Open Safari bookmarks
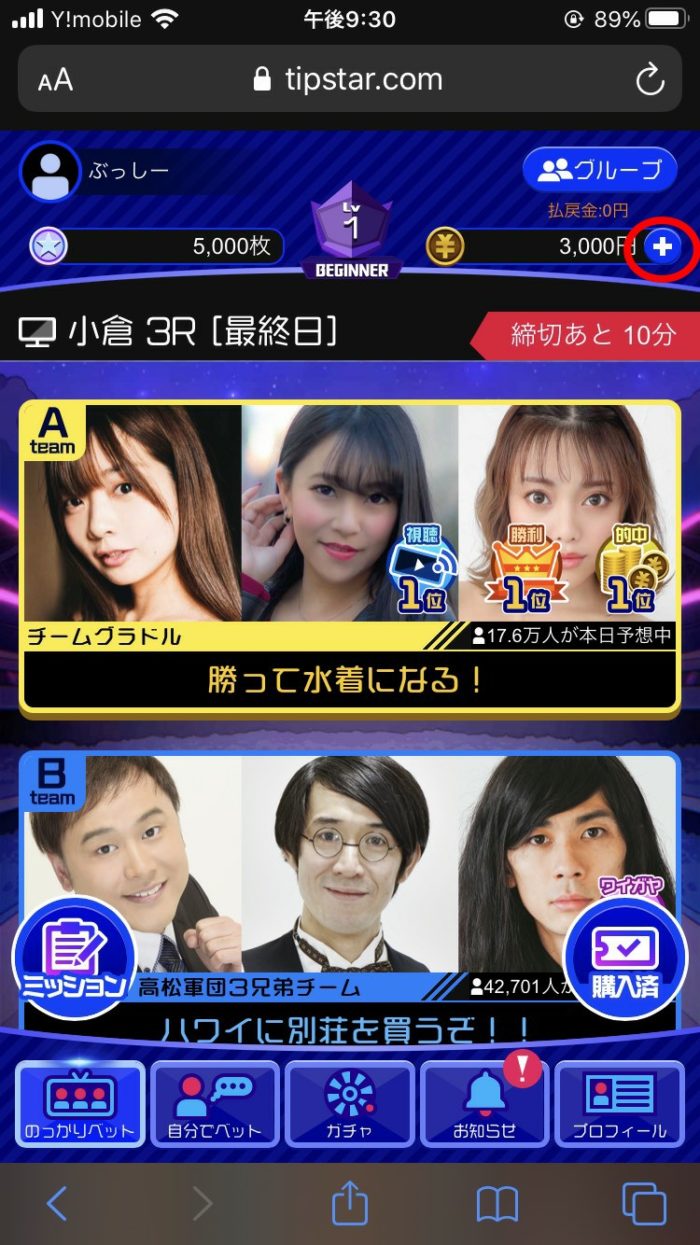This screenshot has width=700, height=1245. 497,1204
